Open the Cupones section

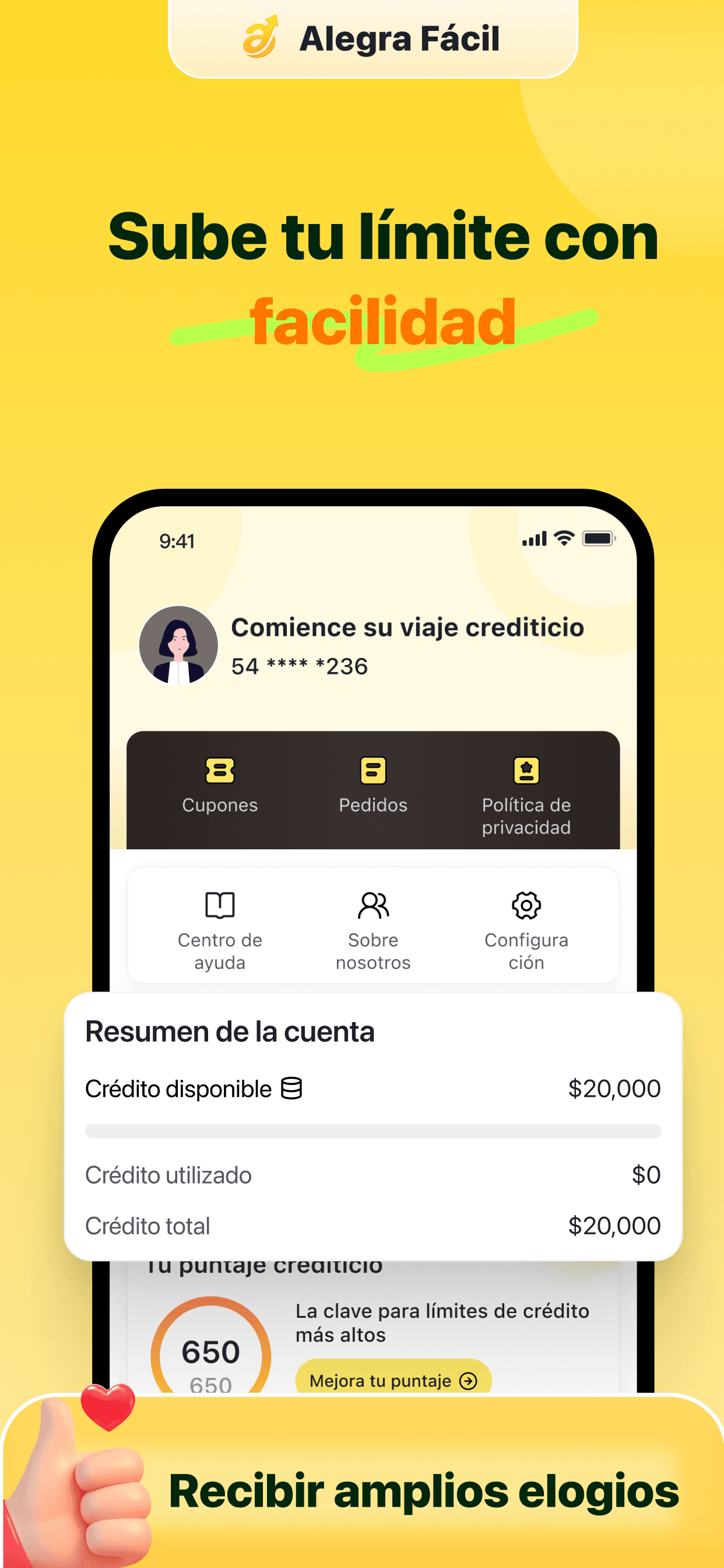coord(220,785)
